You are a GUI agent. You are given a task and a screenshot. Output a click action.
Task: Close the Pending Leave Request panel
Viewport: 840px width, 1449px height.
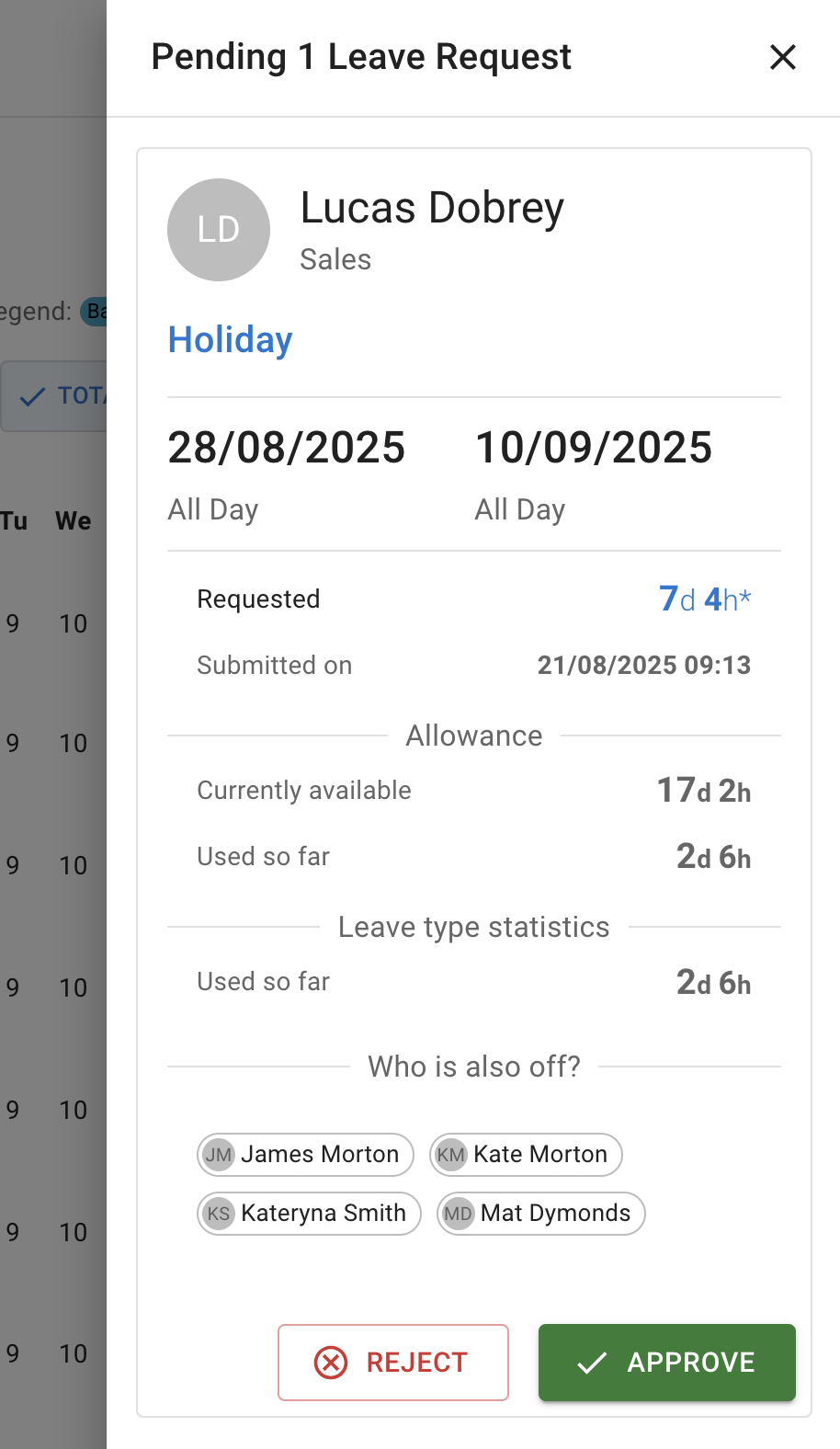[782, 57]
